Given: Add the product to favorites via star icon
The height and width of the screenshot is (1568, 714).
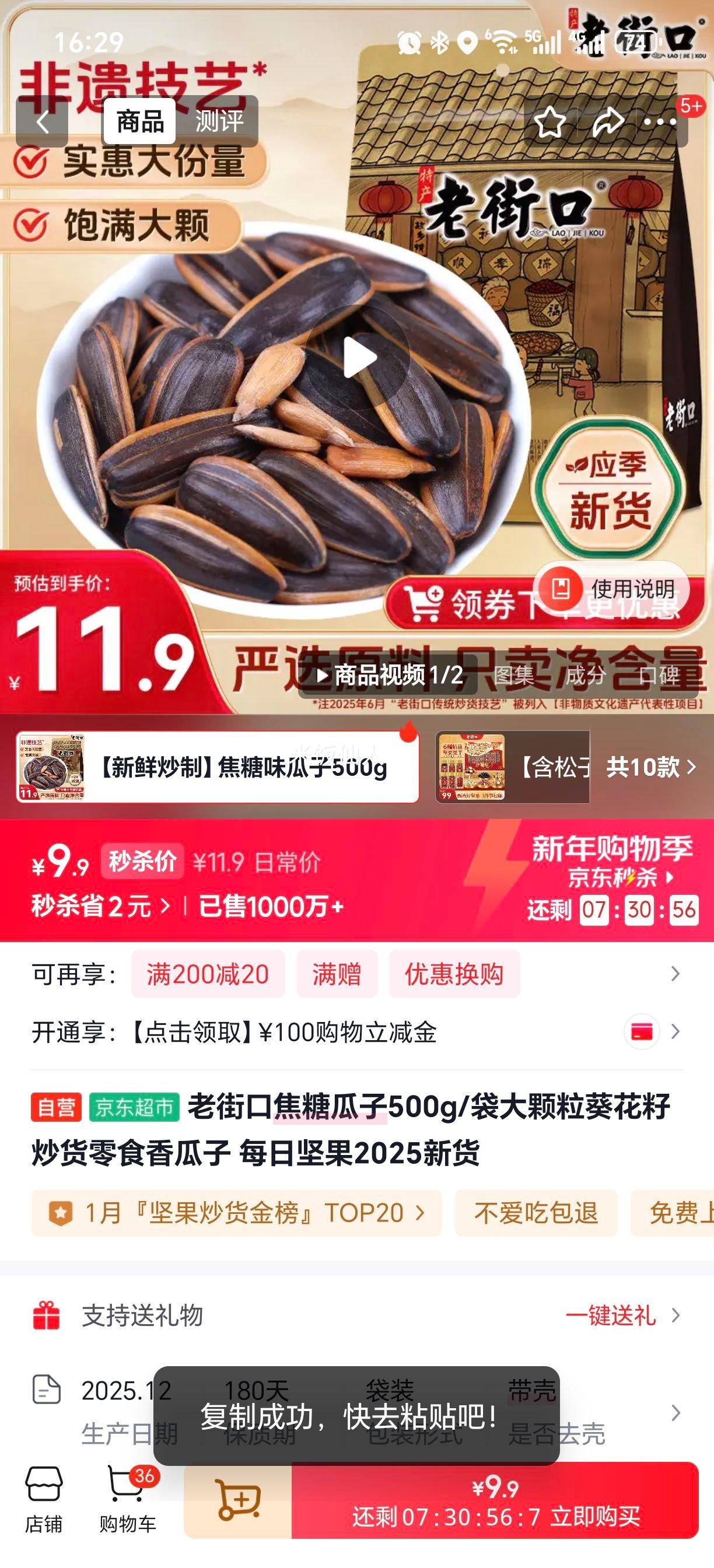Looking at the screenshot, I should 552,122.
